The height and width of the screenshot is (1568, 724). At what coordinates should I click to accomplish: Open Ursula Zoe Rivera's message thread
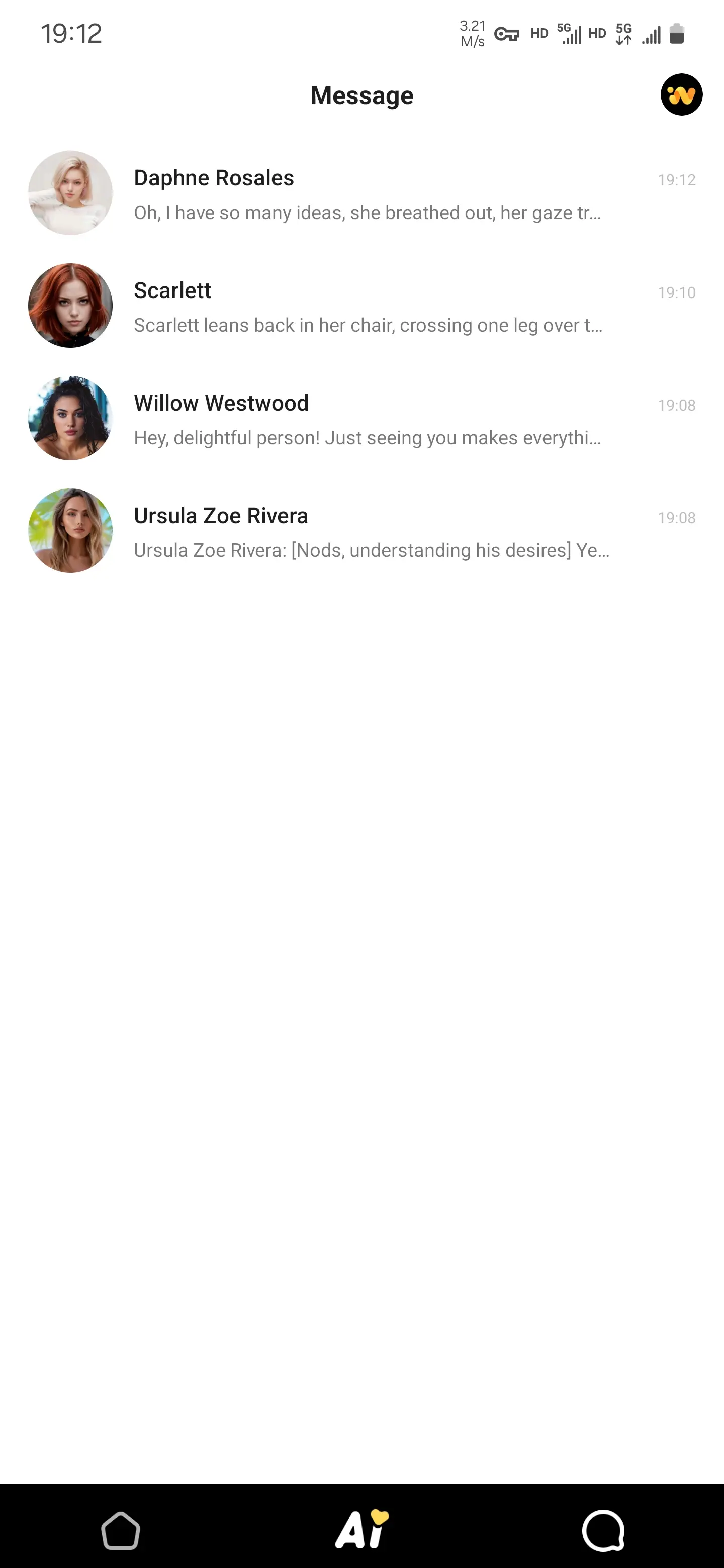(x=361, y=532)
